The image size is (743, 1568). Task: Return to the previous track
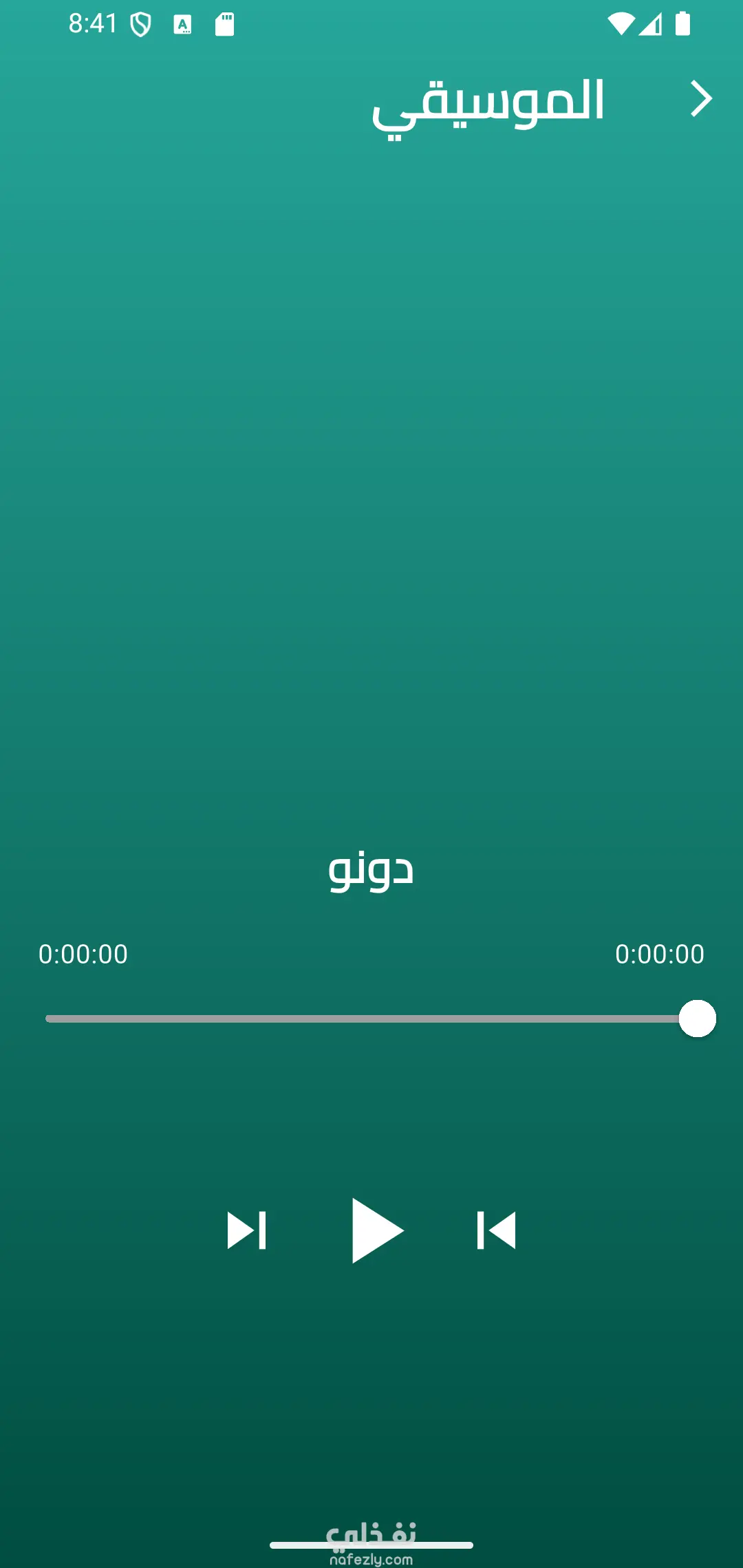pyautogui.click(x=496, y=1230)
